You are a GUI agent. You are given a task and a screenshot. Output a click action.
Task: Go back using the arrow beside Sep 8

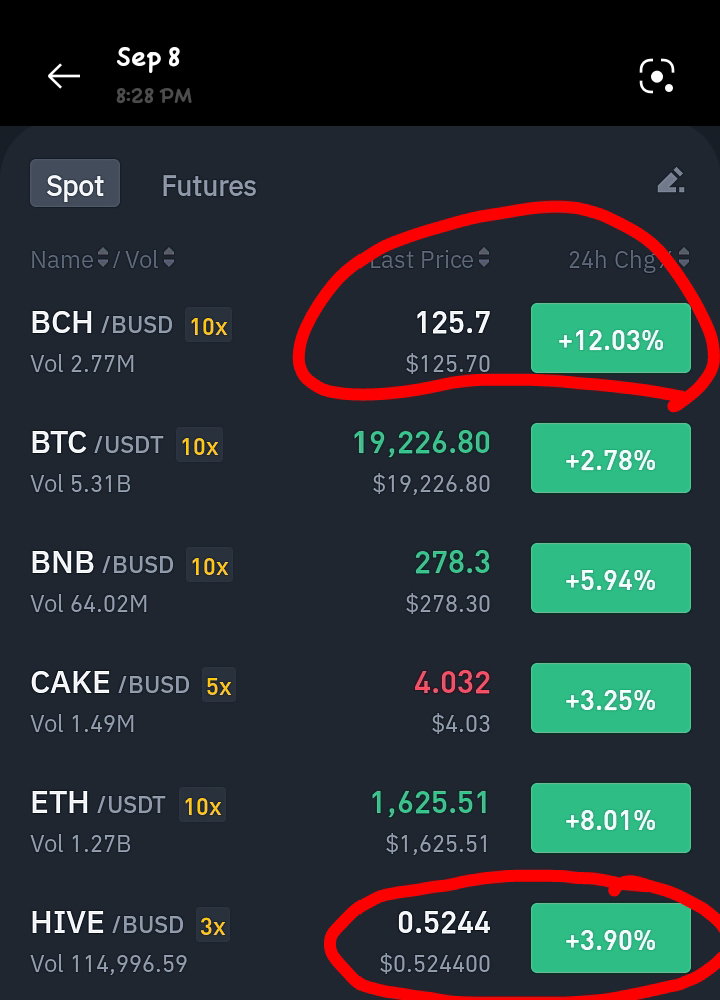coord(64,76)
